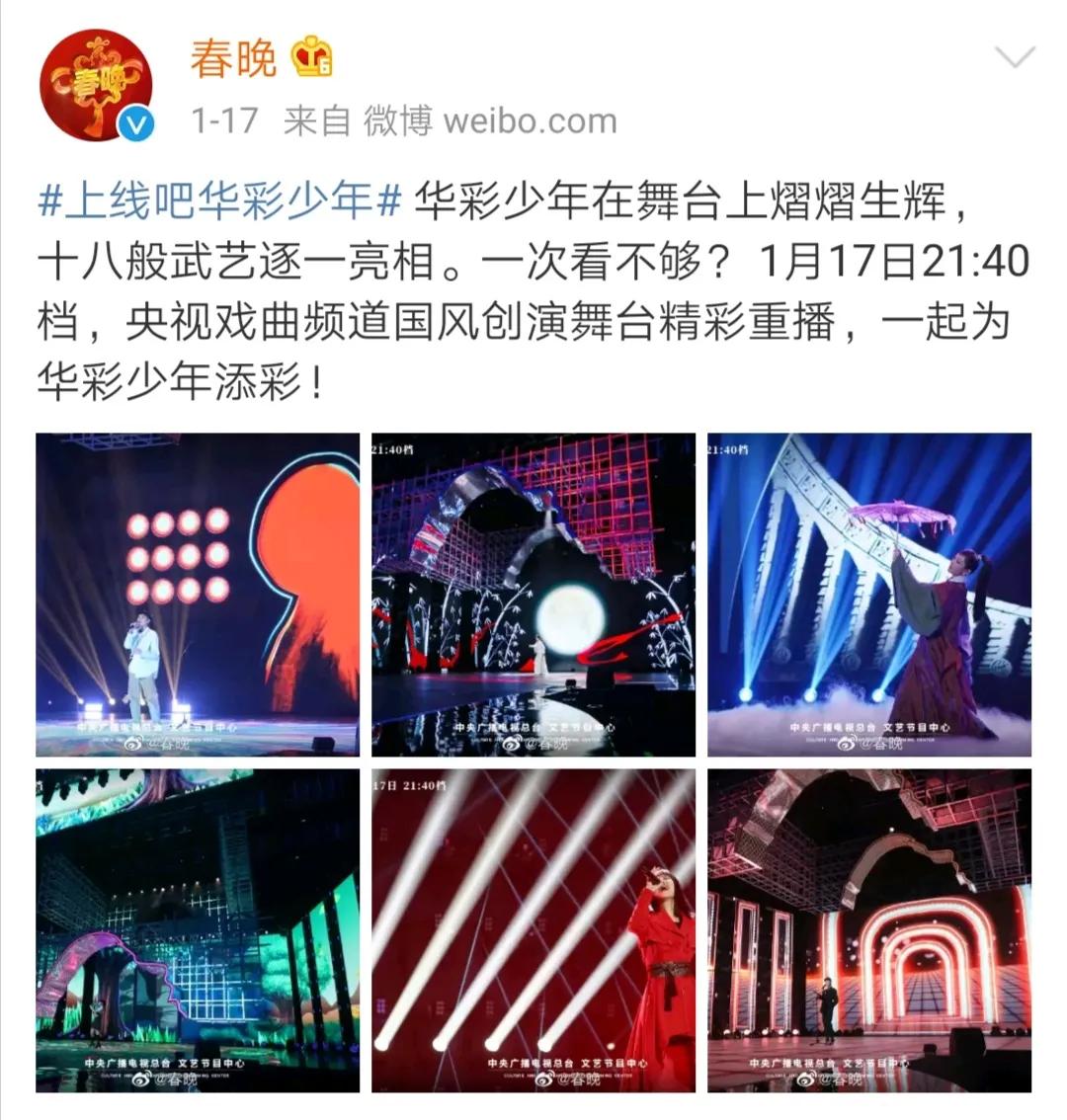
Task: Click the blue verified V badge on avatar
Action: coord(133,123)
